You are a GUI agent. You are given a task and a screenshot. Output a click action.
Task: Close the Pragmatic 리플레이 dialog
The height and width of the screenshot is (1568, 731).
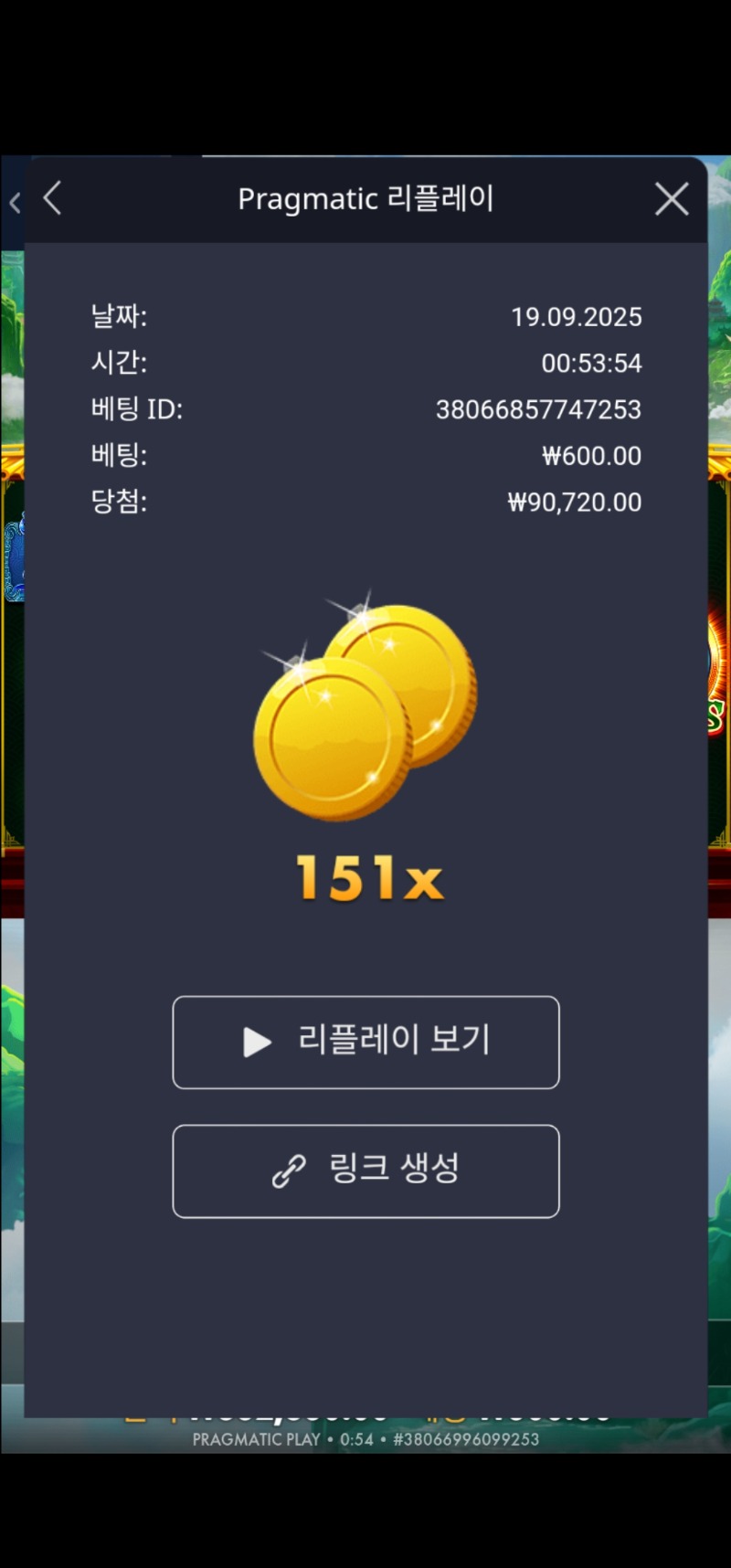pyautogui.click(x=672, y=198)
